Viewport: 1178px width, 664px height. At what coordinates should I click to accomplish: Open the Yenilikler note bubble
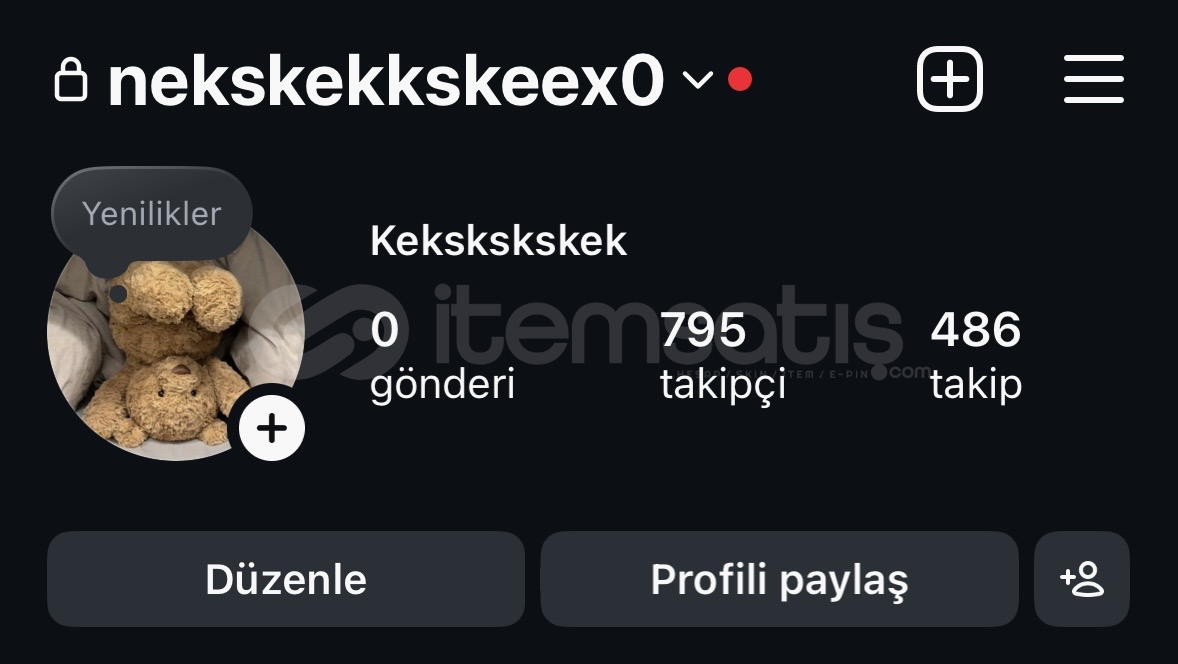(152, 214)
